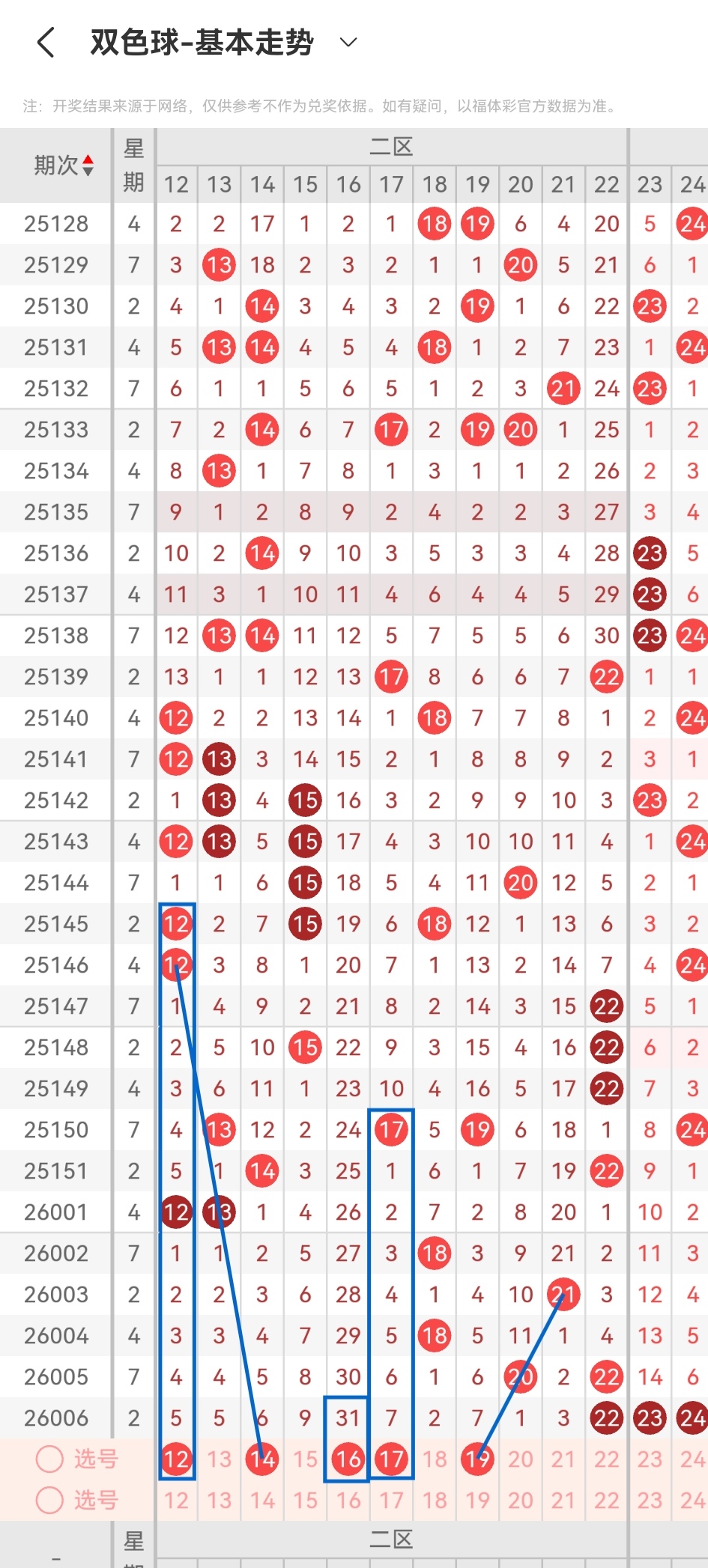Image resolution: width=708 pixels, height=1568 pixels.
Task: Select the 选号 radio for the row with chosen balls
Action: (x=50, y=1459)
